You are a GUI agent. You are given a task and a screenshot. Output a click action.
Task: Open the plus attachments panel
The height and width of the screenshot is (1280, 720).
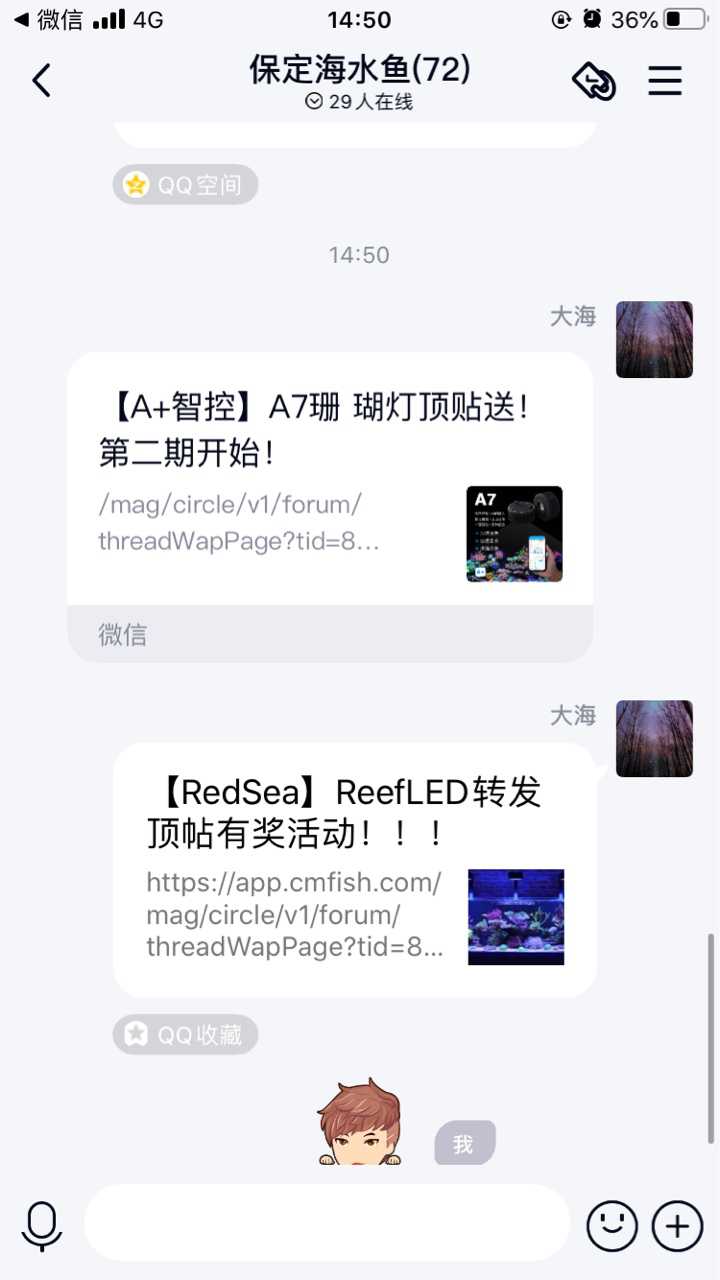(677, 1225)
